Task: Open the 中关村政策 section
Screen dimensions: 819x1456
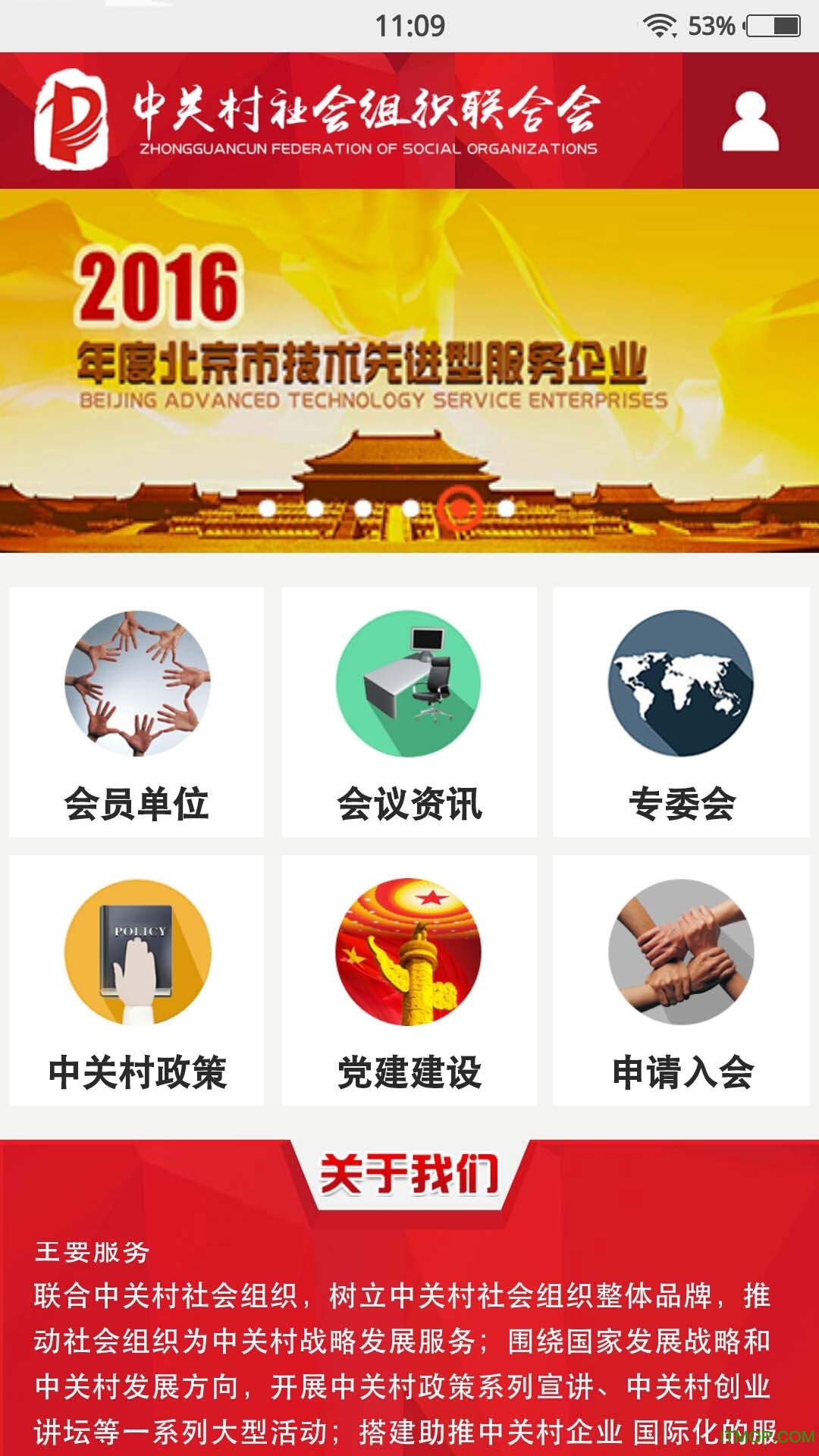Action: [x=136, y=980]
